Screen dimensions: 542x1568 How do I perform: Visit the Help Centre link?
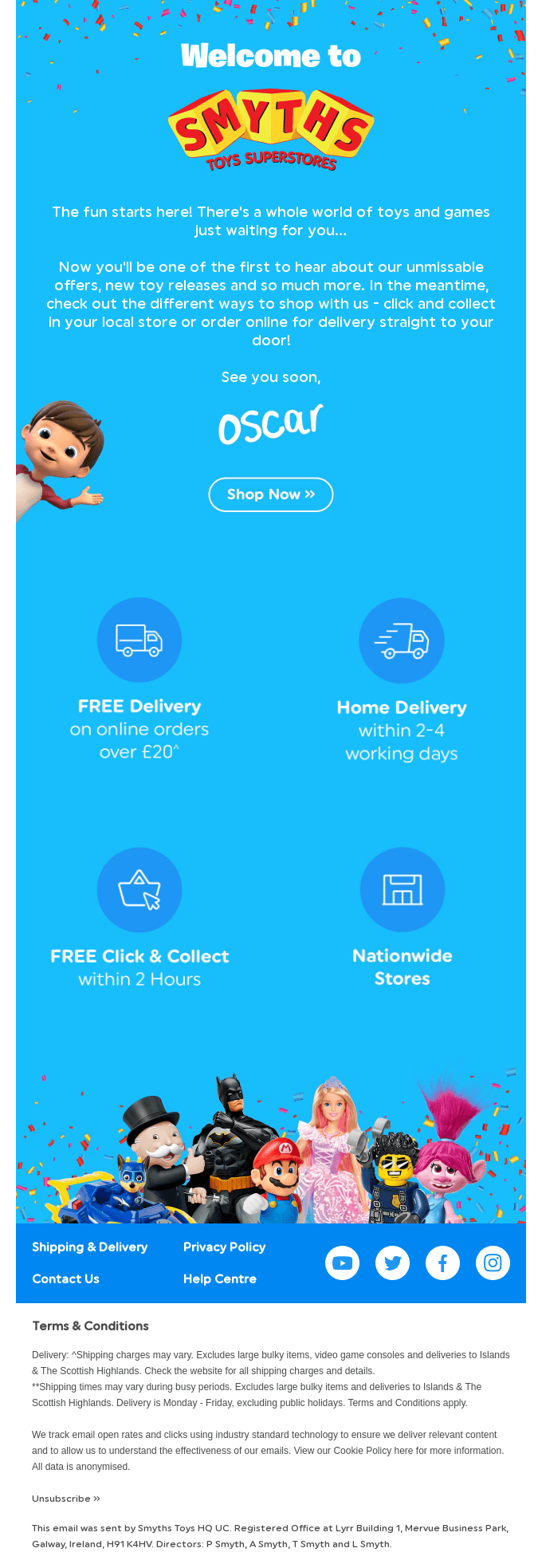(x=220, y=1278)
